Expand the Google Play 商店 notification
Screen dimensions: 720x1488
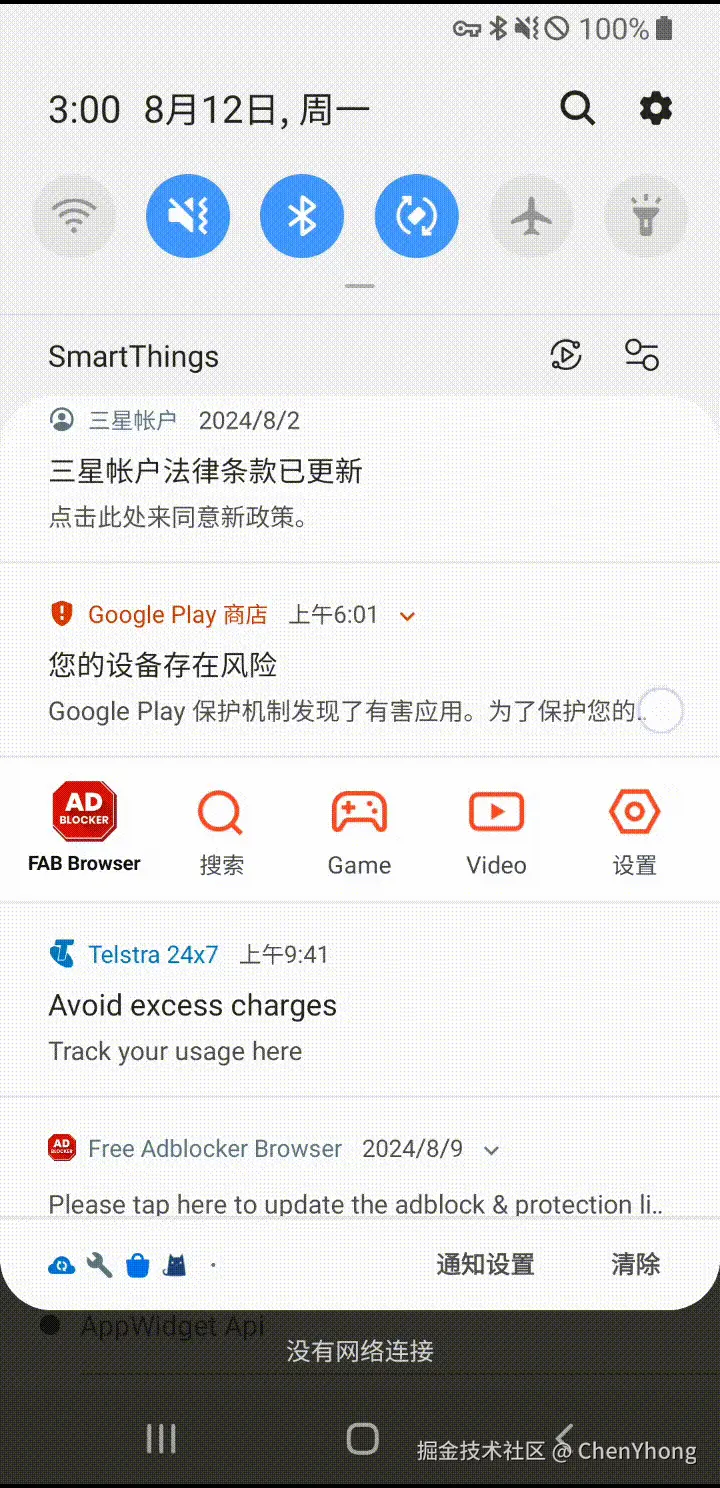(407, 616)
